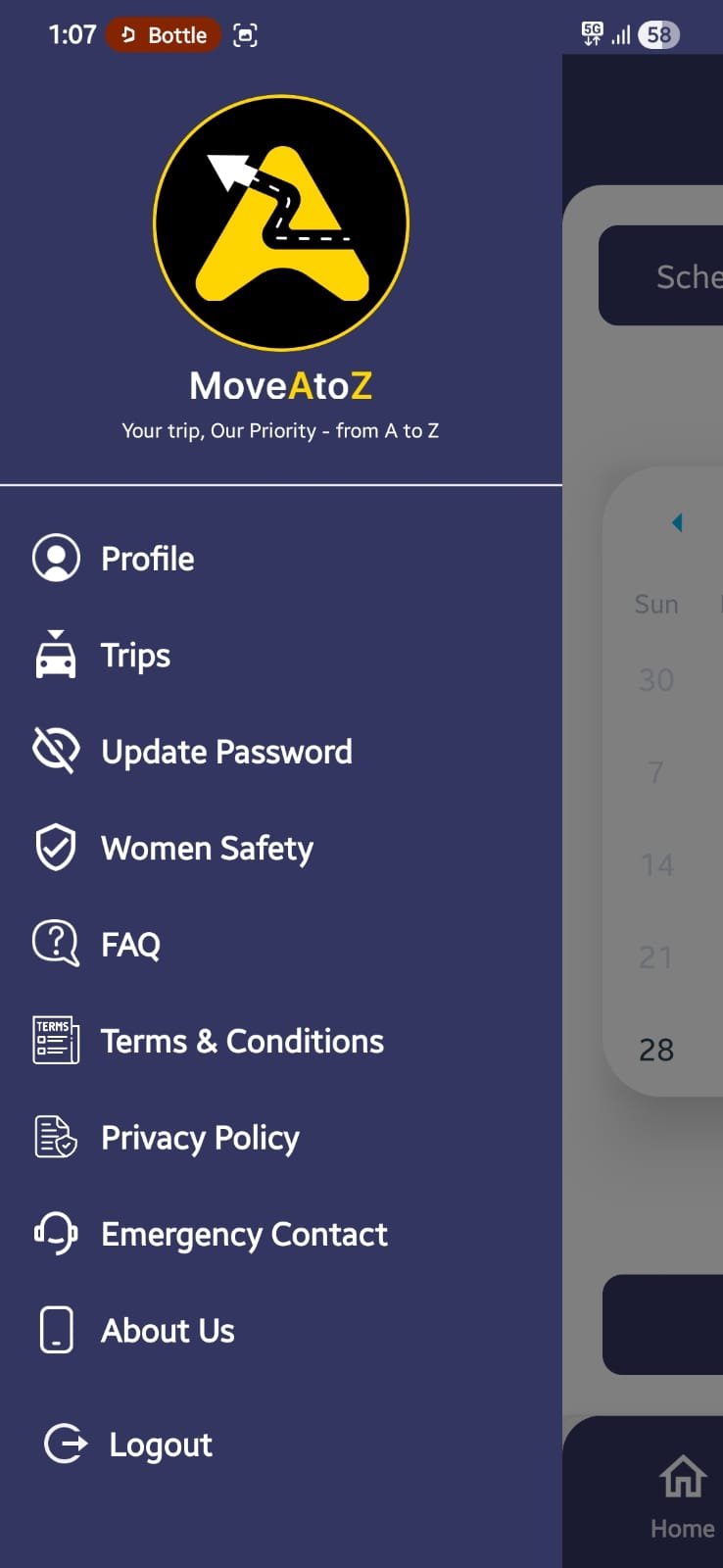Select Update Password

(225, 752)
